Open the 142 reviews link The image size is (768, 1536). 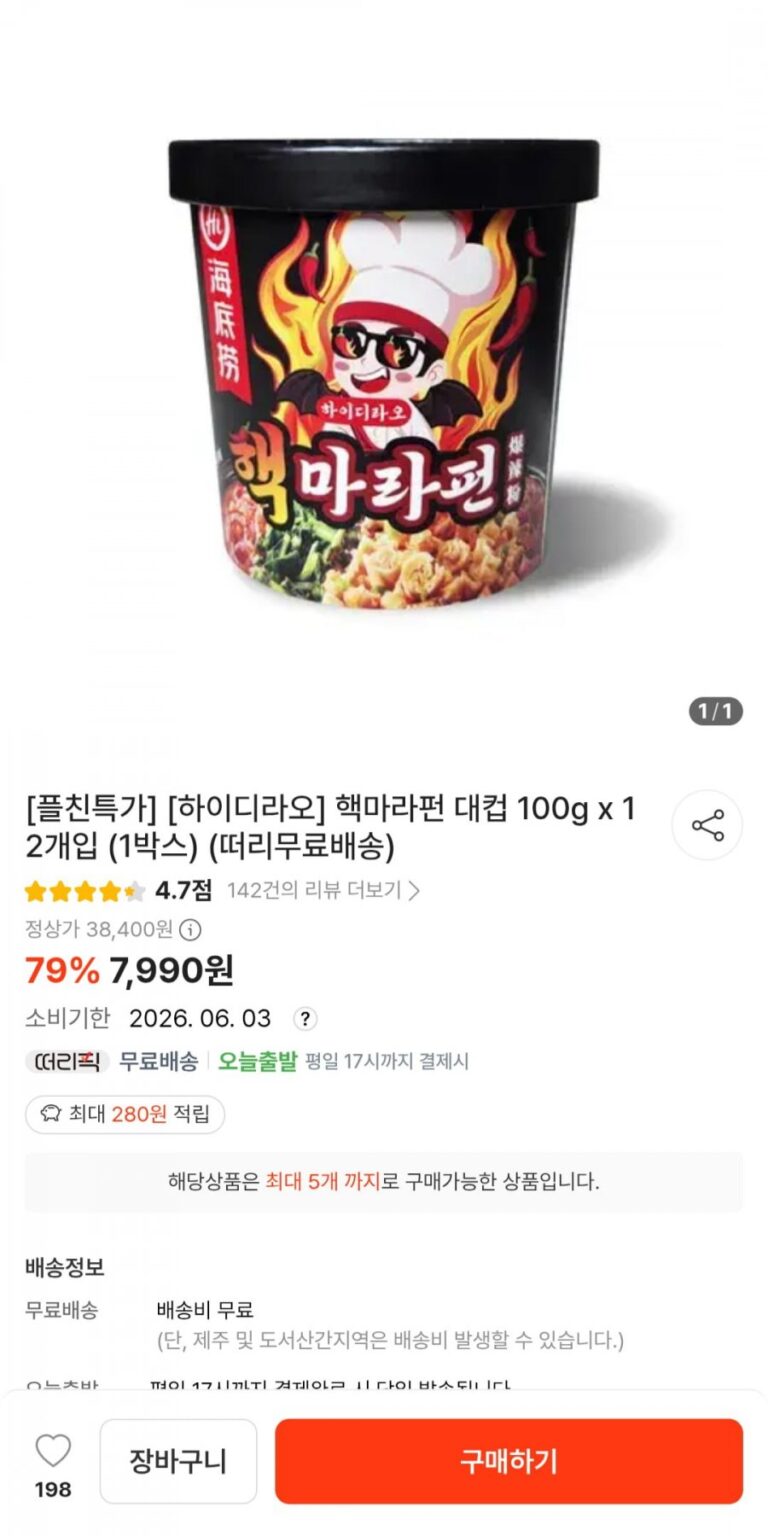(x=322, y=890)
